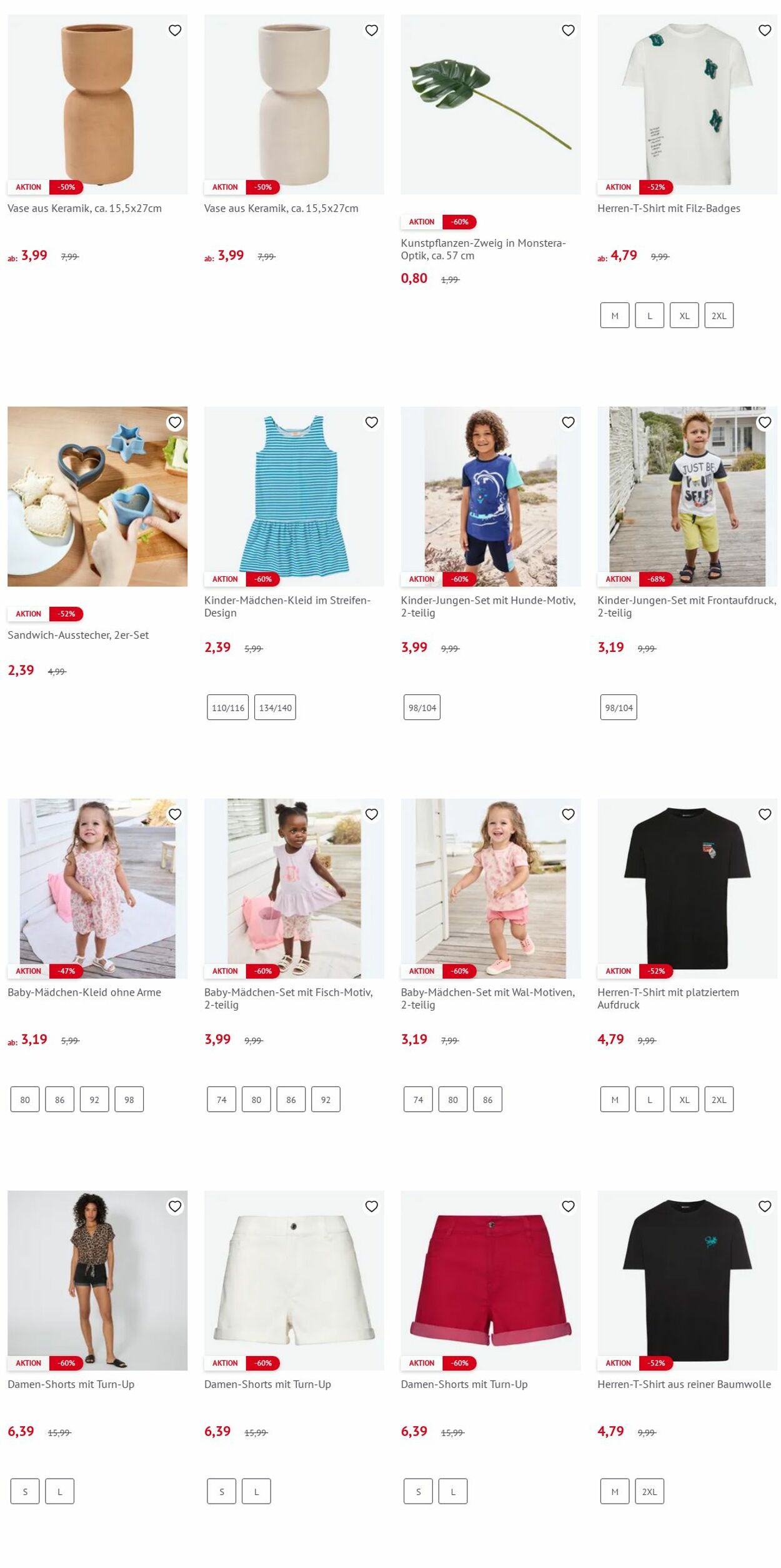Choose 2XL for Herren-T-Shirt aus reiner Baumwolle

point(649,1491)
